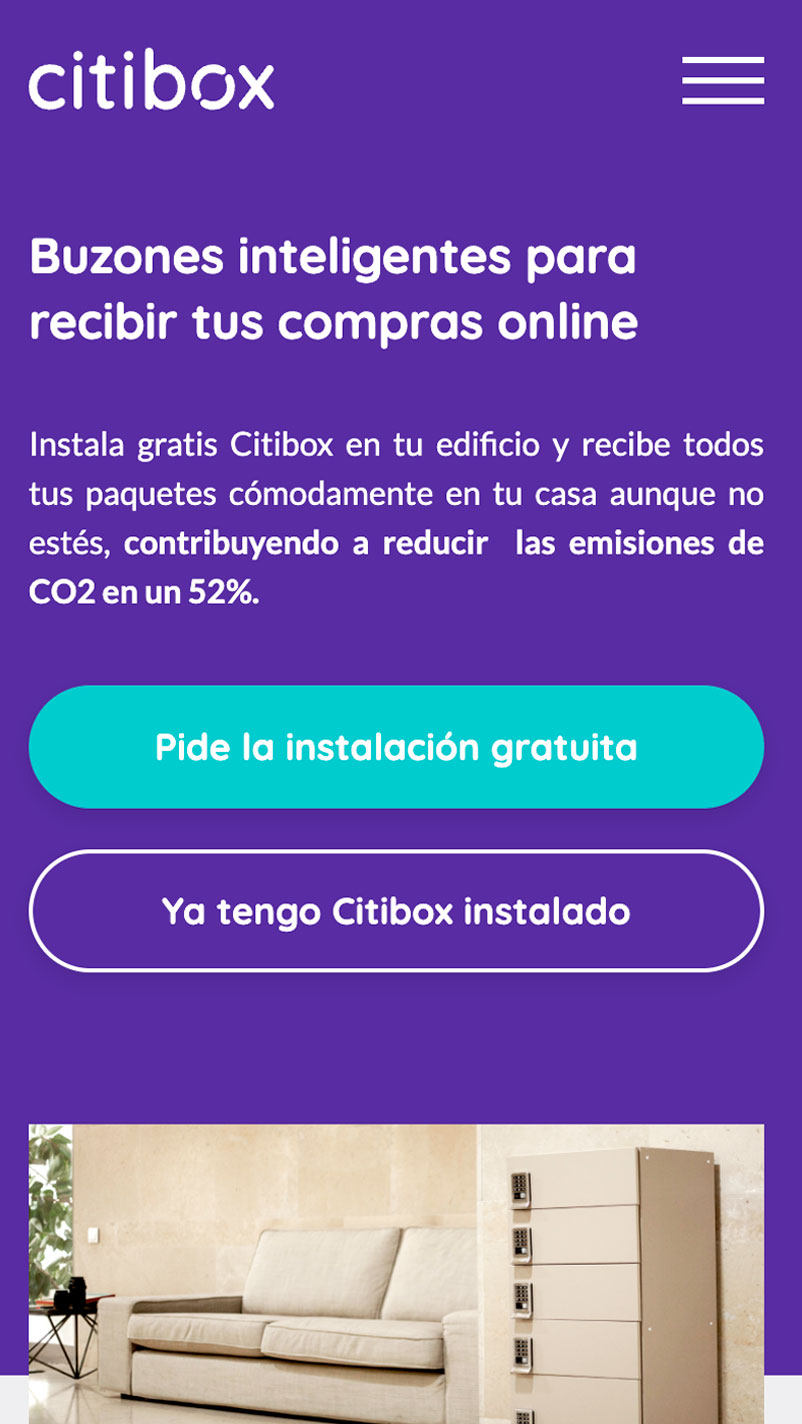
Task: Select Ya tengo Citibox instalado
Action: pyautogui.click(x=396, y=911)
